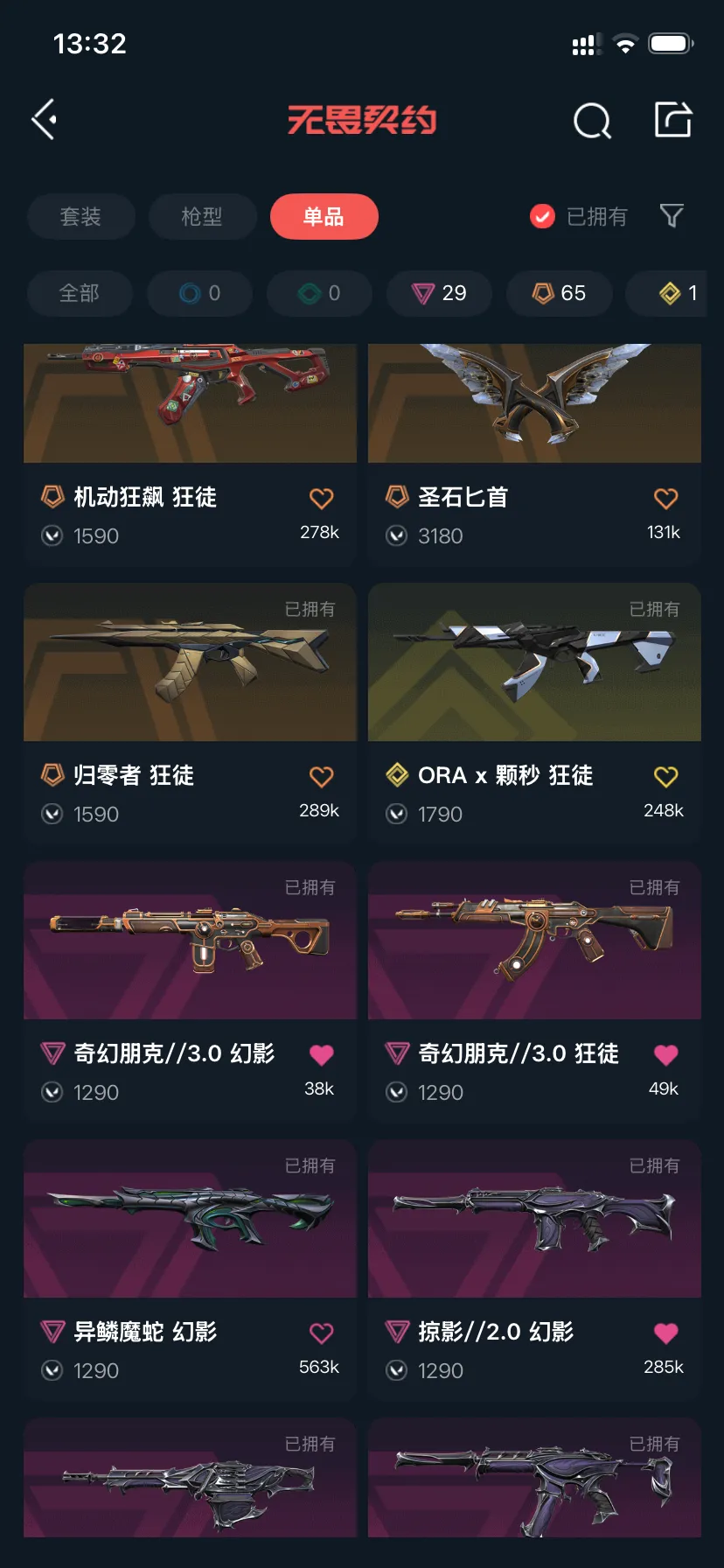Filter by the tier chip showing 29
The image size is (724, 1568).
pos(439,293)
